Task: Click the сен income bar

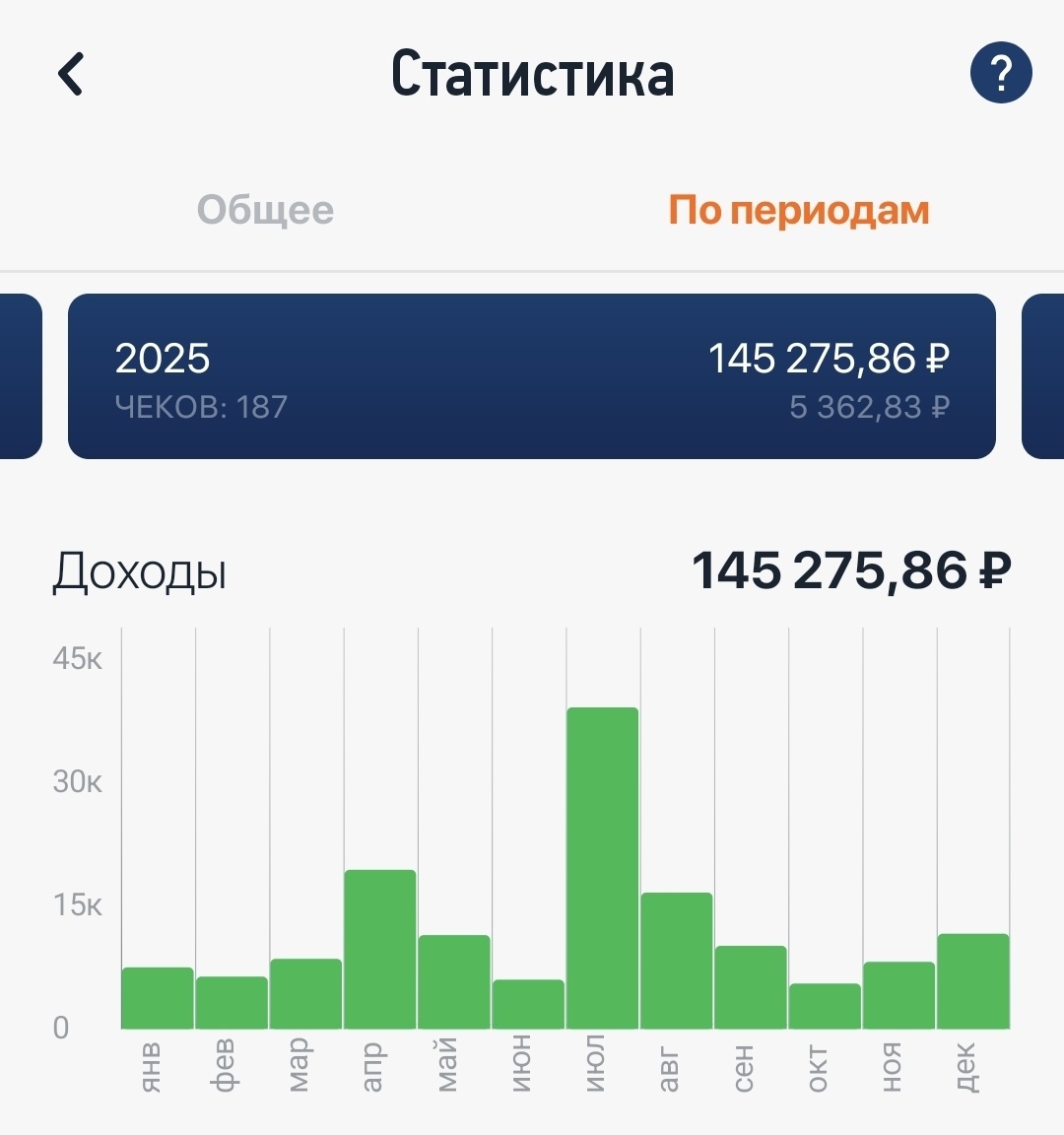Action: (752, 985)
